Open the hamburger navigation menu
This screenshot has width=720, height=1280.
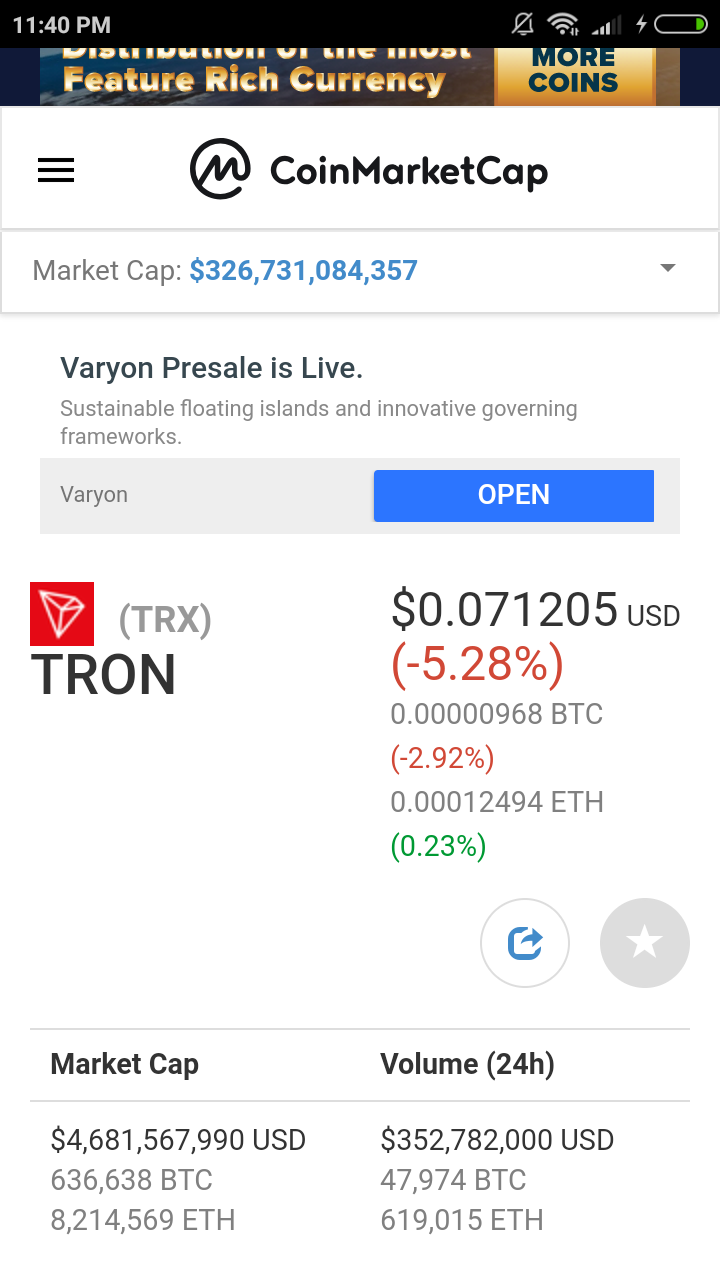(x=56, y=171)
